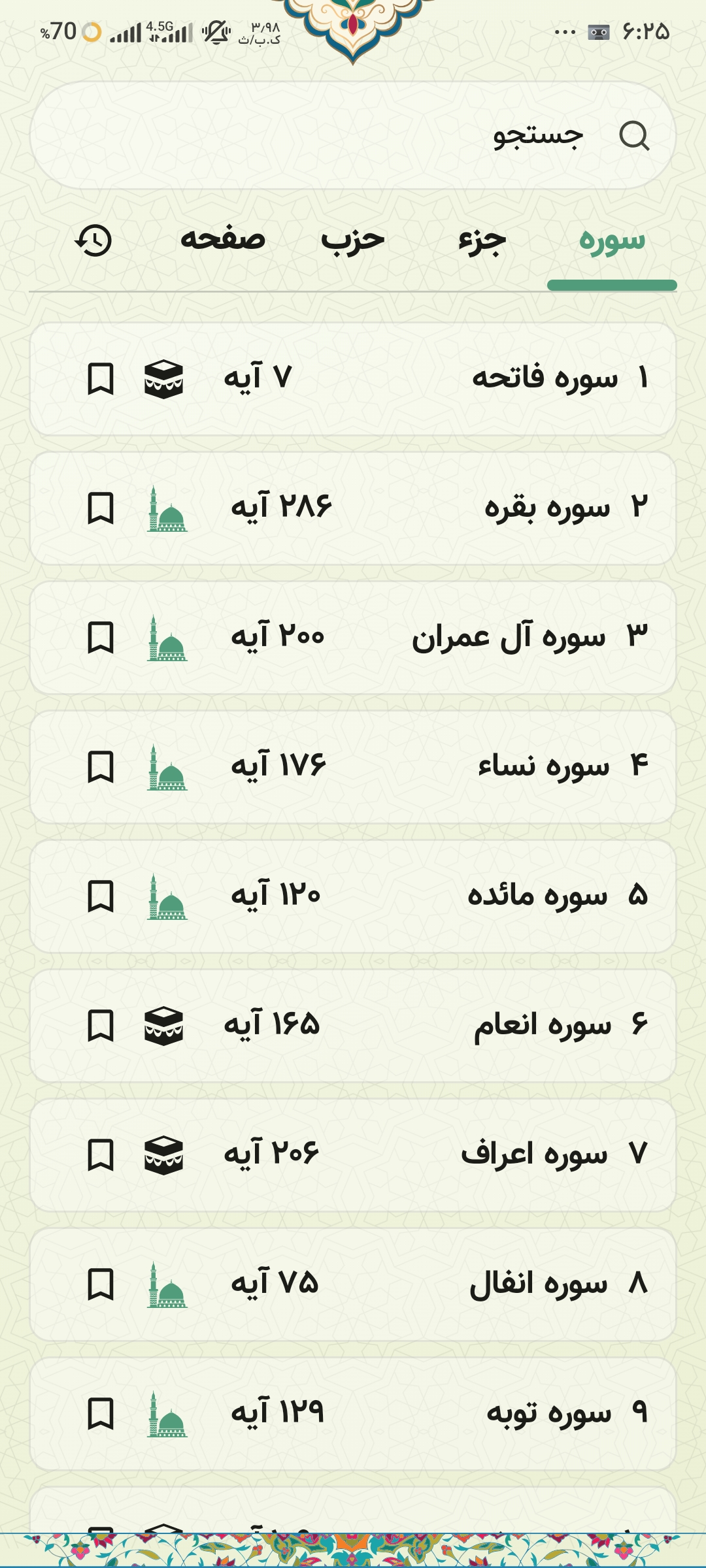Viewport: 706px width, 1568px height.
Task: Open سوره مائده
Action: [353, 896]
